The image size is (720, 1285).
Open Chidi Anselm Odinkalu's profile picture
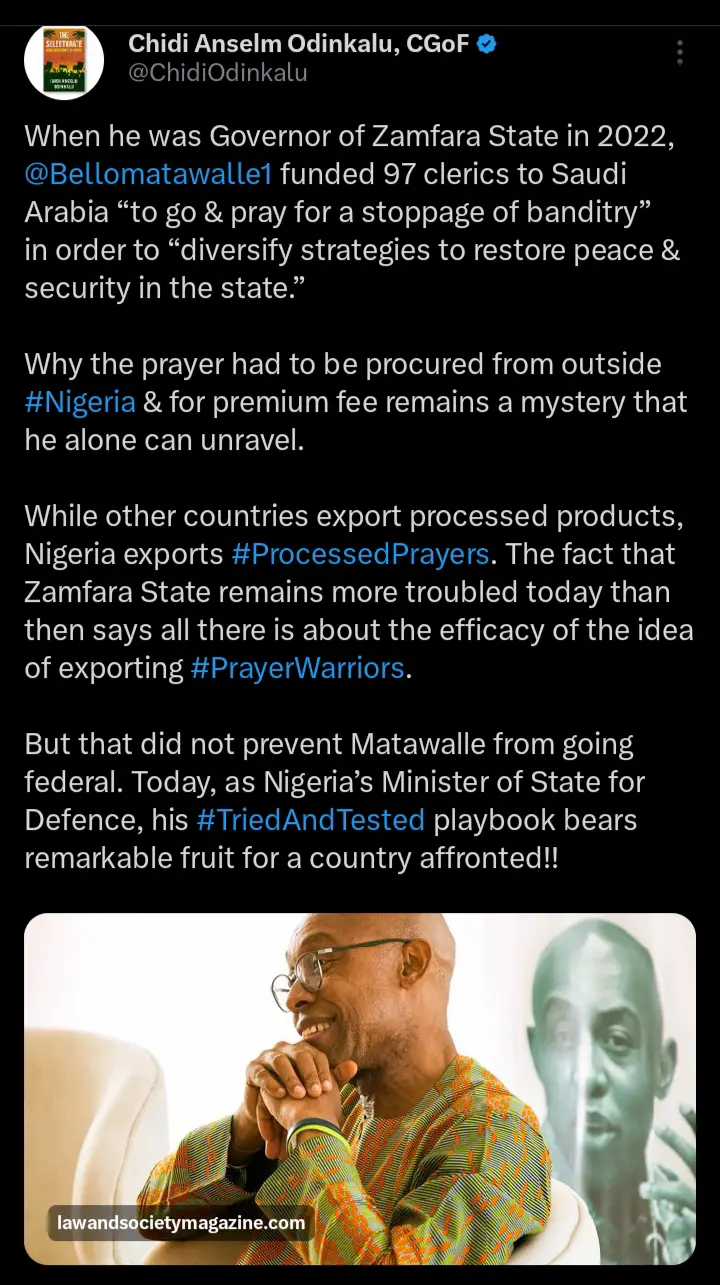64,62
